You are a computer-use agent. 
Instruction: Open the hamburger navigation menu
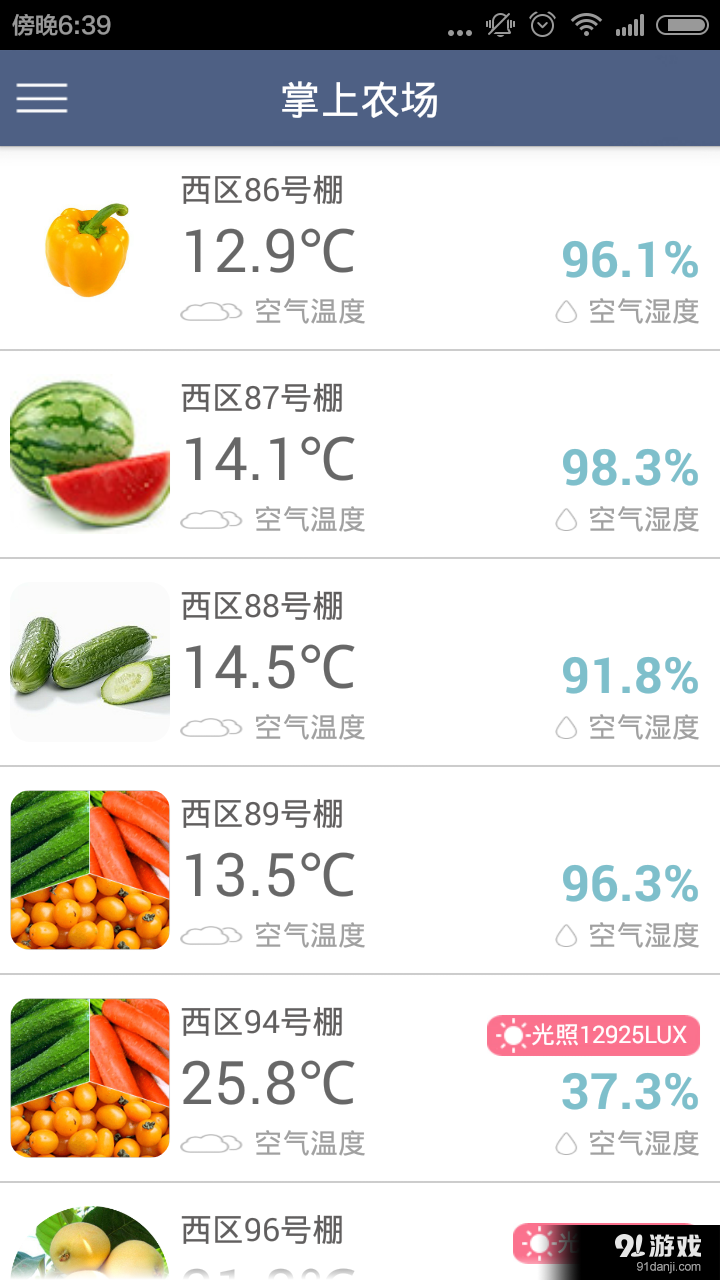(41, 98)
